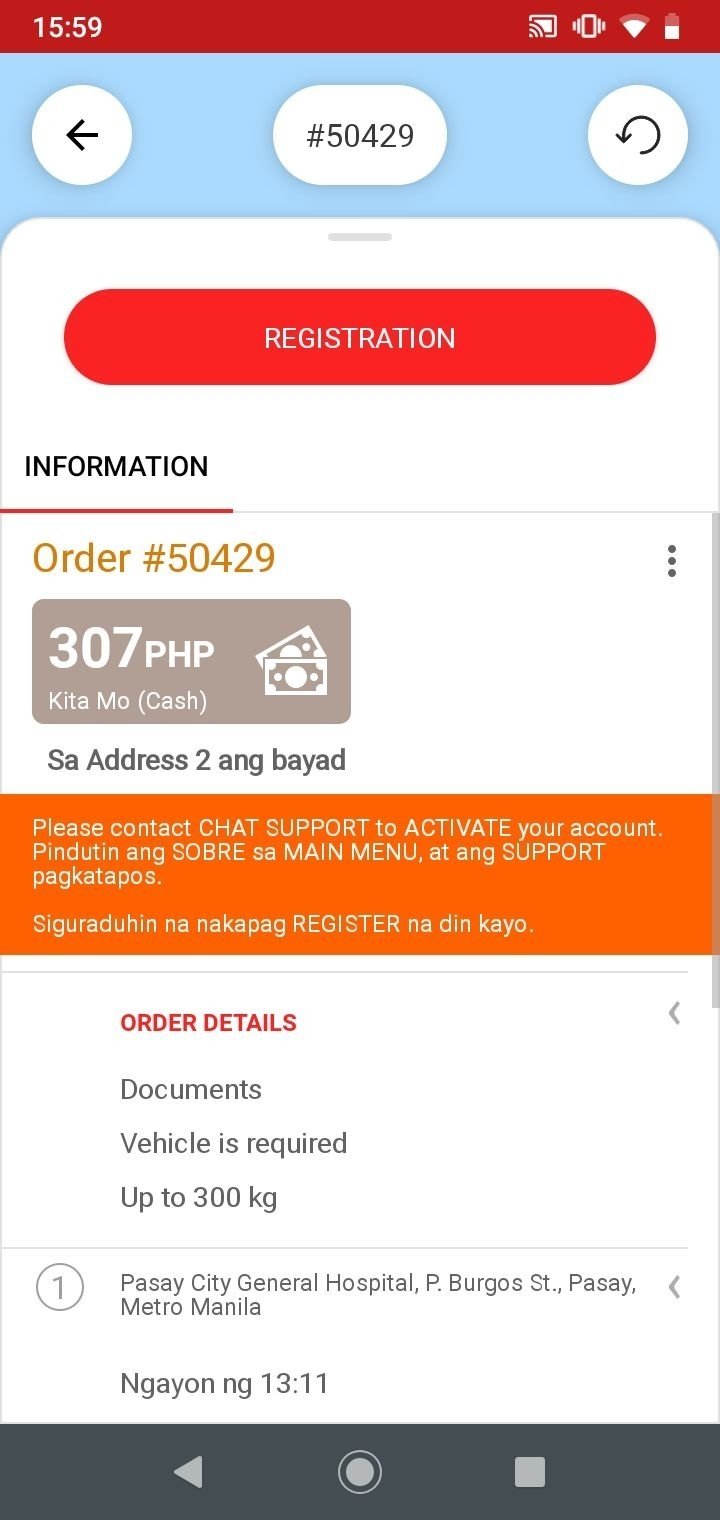Tap the #50429 order number pill
720x1520 pixels.
[360, 135]
